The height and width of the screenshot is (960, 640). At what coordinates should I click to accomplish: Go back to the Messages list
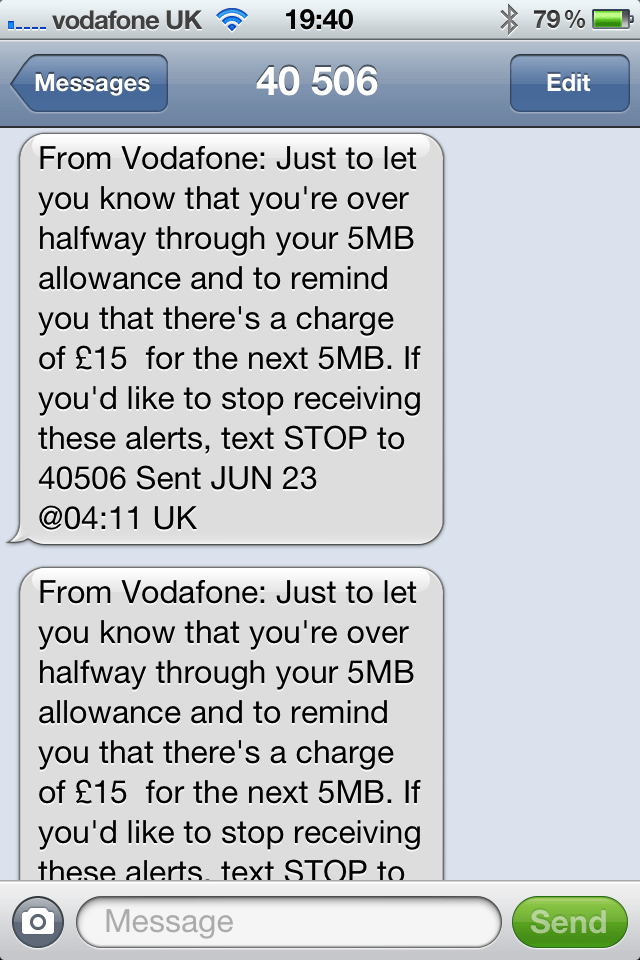click(x=90, y=84)
